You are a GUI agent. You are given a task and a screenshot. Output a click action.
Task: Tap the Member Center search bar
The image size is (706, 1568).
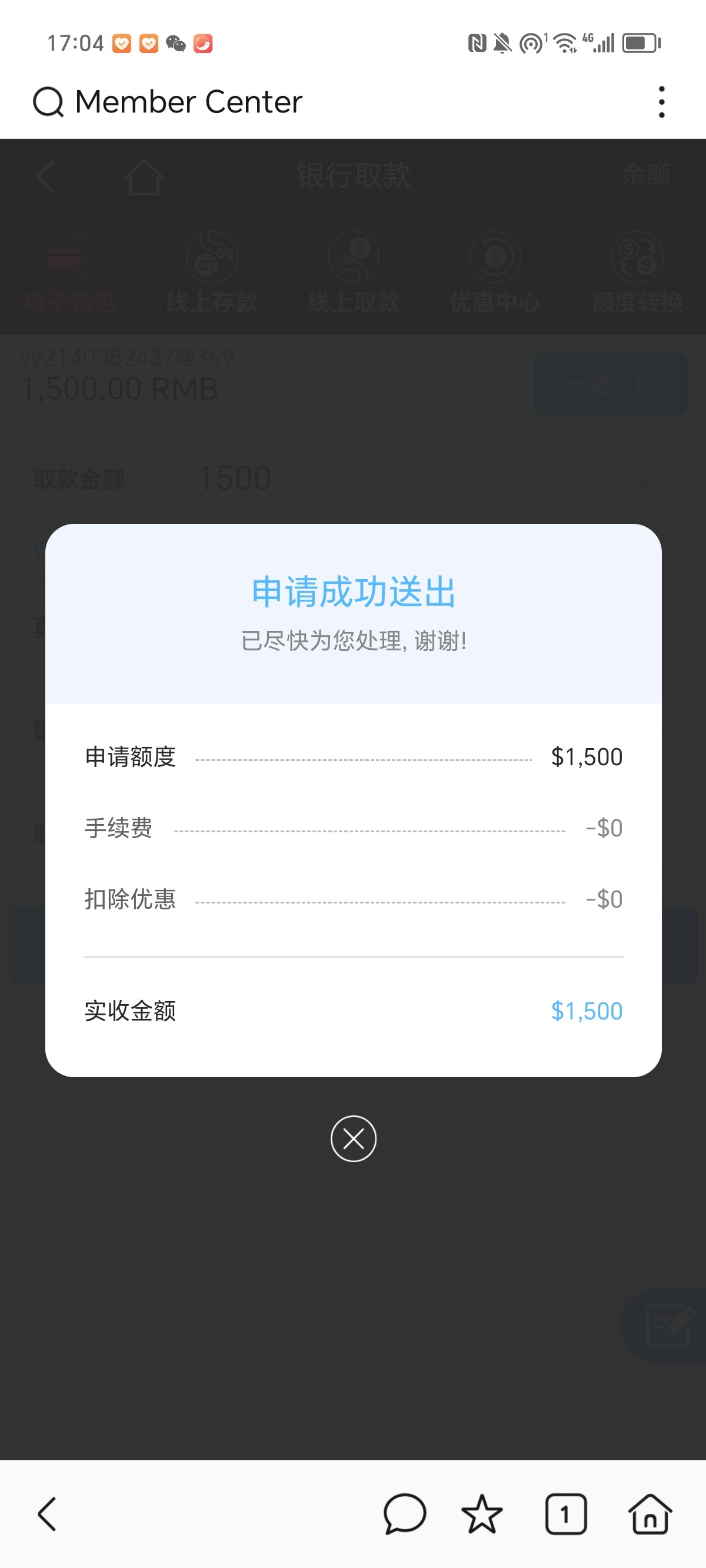(x=189, y=102)
